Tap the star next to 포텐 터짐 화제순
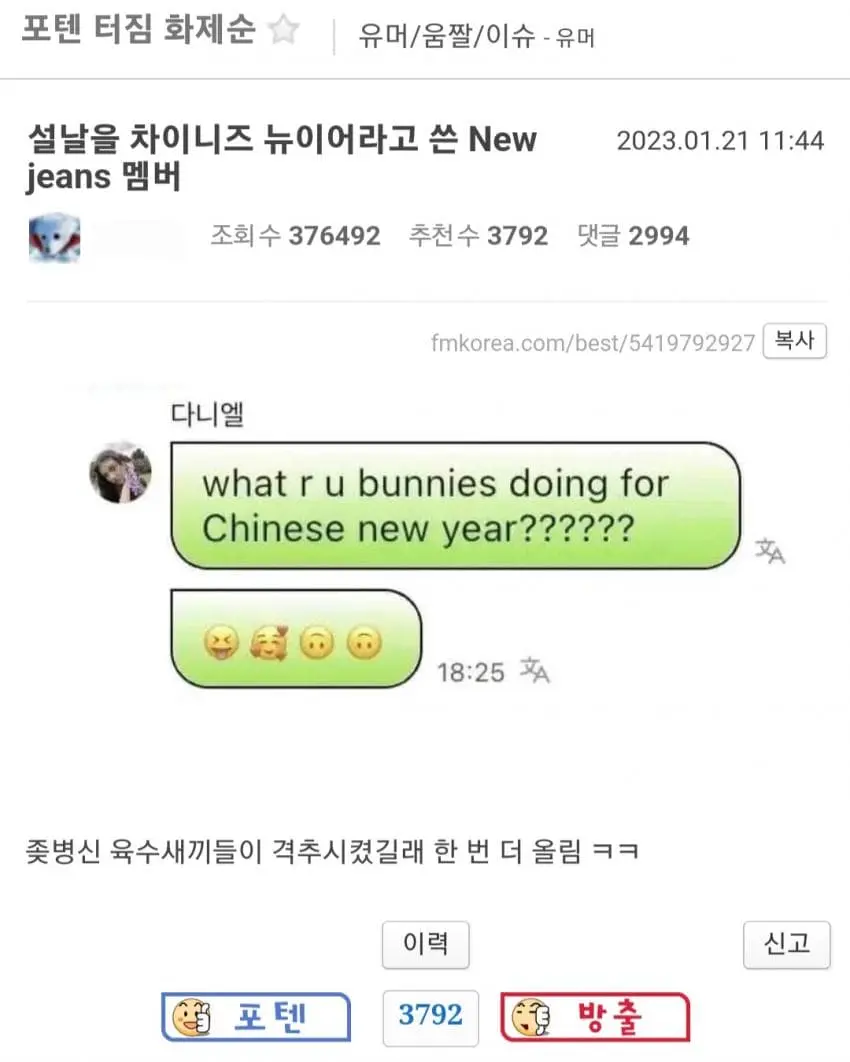The width and height of the screenshot is (850, 1062). tap(284, 31)
